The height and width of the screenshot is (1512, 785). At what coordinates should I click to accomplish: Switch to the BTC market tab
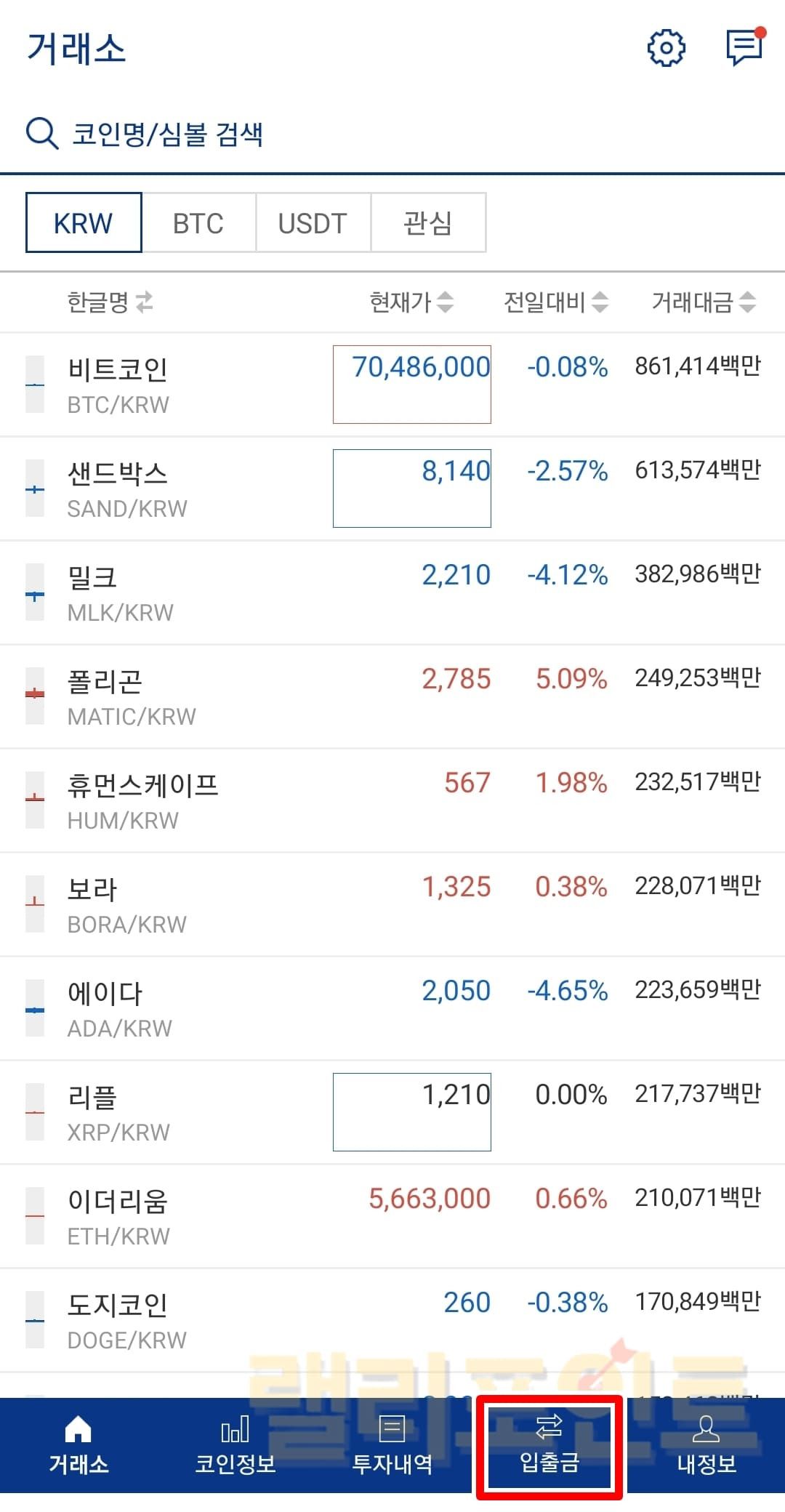click(198, 223)
